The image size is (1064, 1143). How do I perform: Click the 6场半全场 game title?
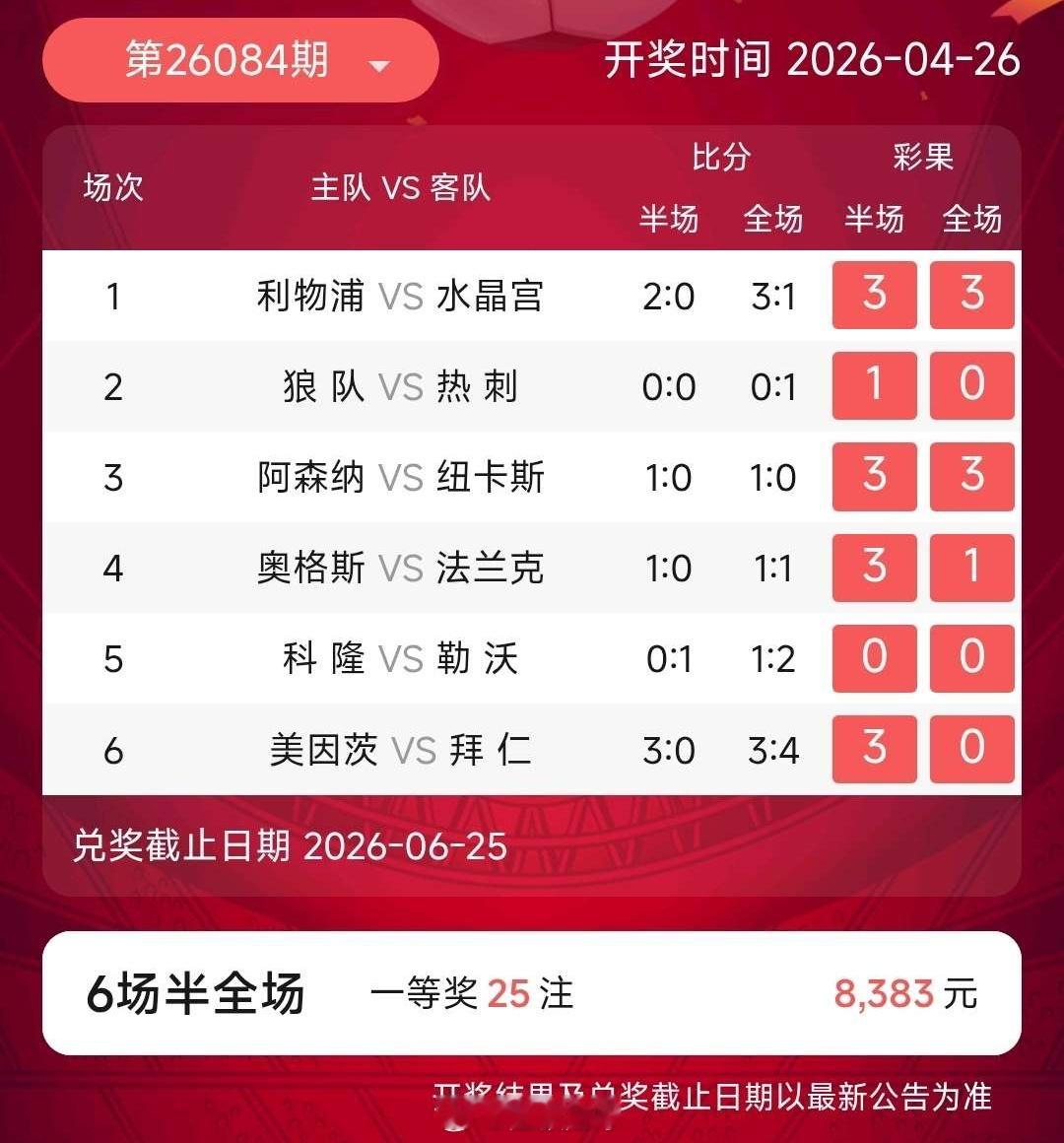pos(196,995)
